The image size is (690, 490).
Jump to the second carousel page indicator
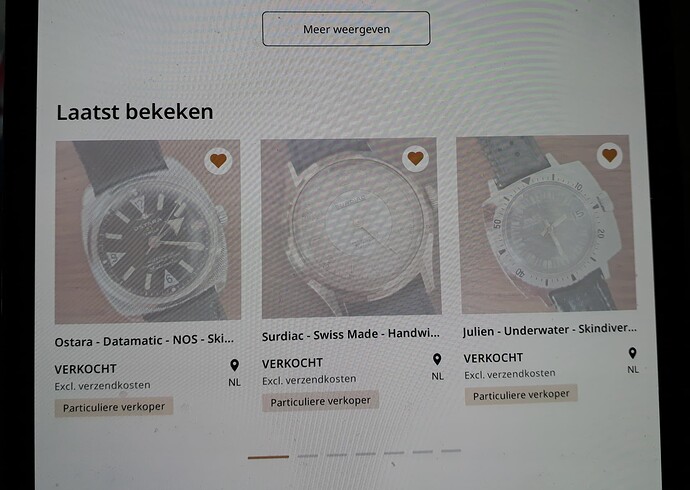click(x=307, y=455)
